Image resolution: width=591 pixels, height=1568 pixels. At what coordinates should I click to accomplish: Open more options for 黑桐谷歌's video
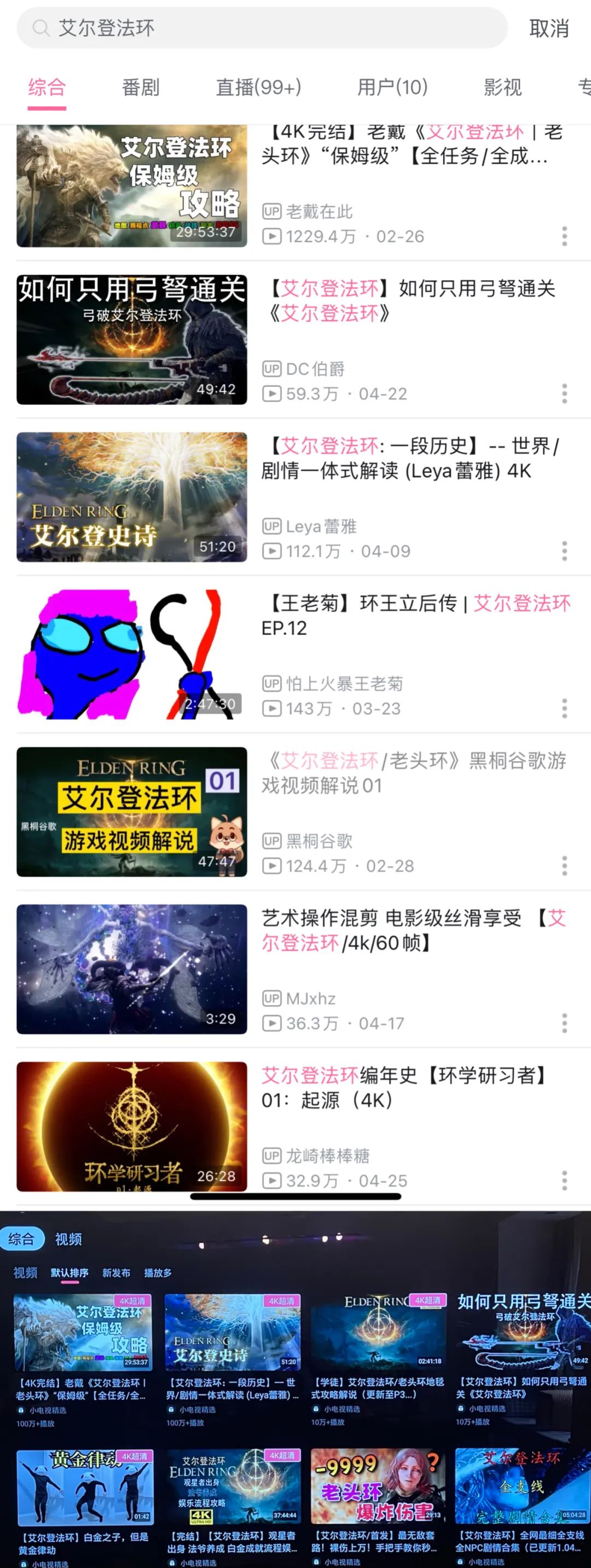564,866
